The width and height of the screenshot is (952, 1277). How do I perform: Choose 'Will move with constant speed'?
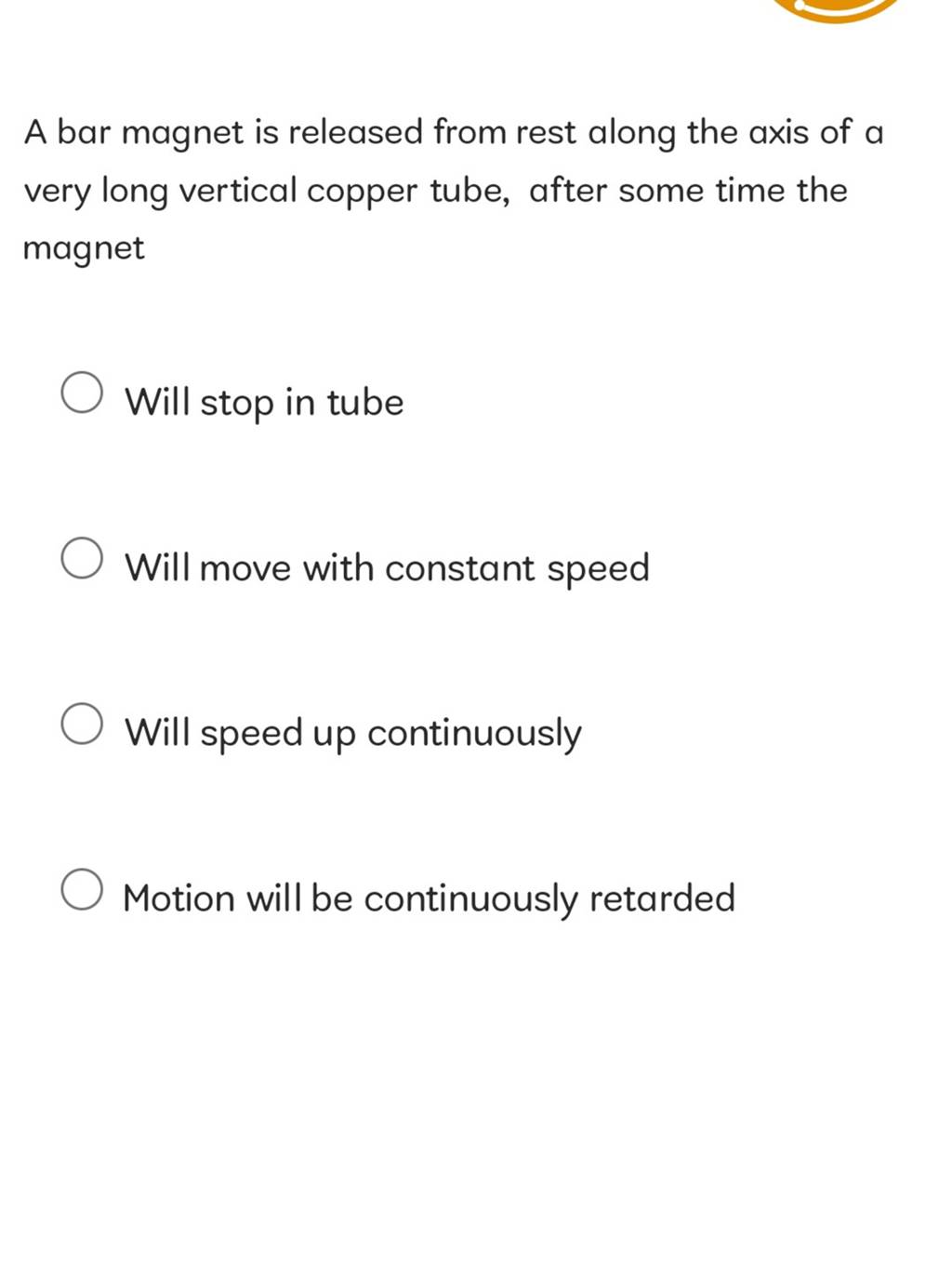click(x=82, y=559)
